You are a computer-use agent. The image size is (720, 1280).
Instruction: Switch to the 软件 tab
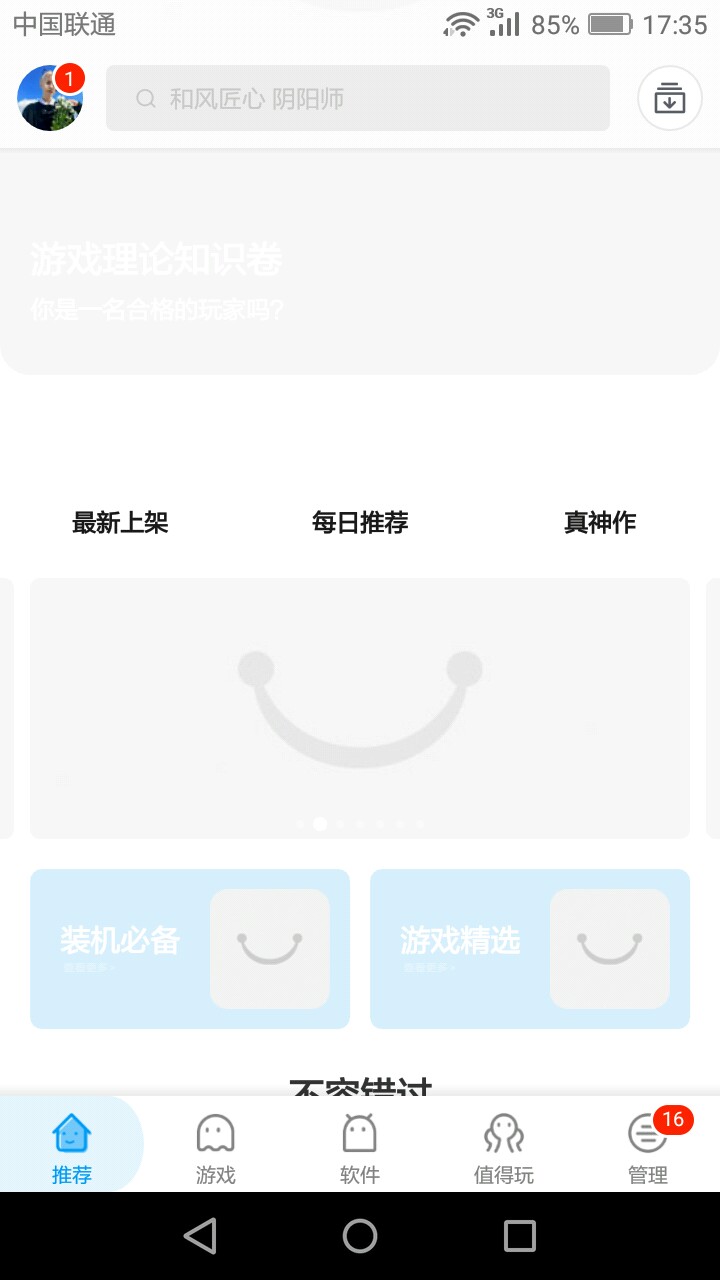point(360,1148)
